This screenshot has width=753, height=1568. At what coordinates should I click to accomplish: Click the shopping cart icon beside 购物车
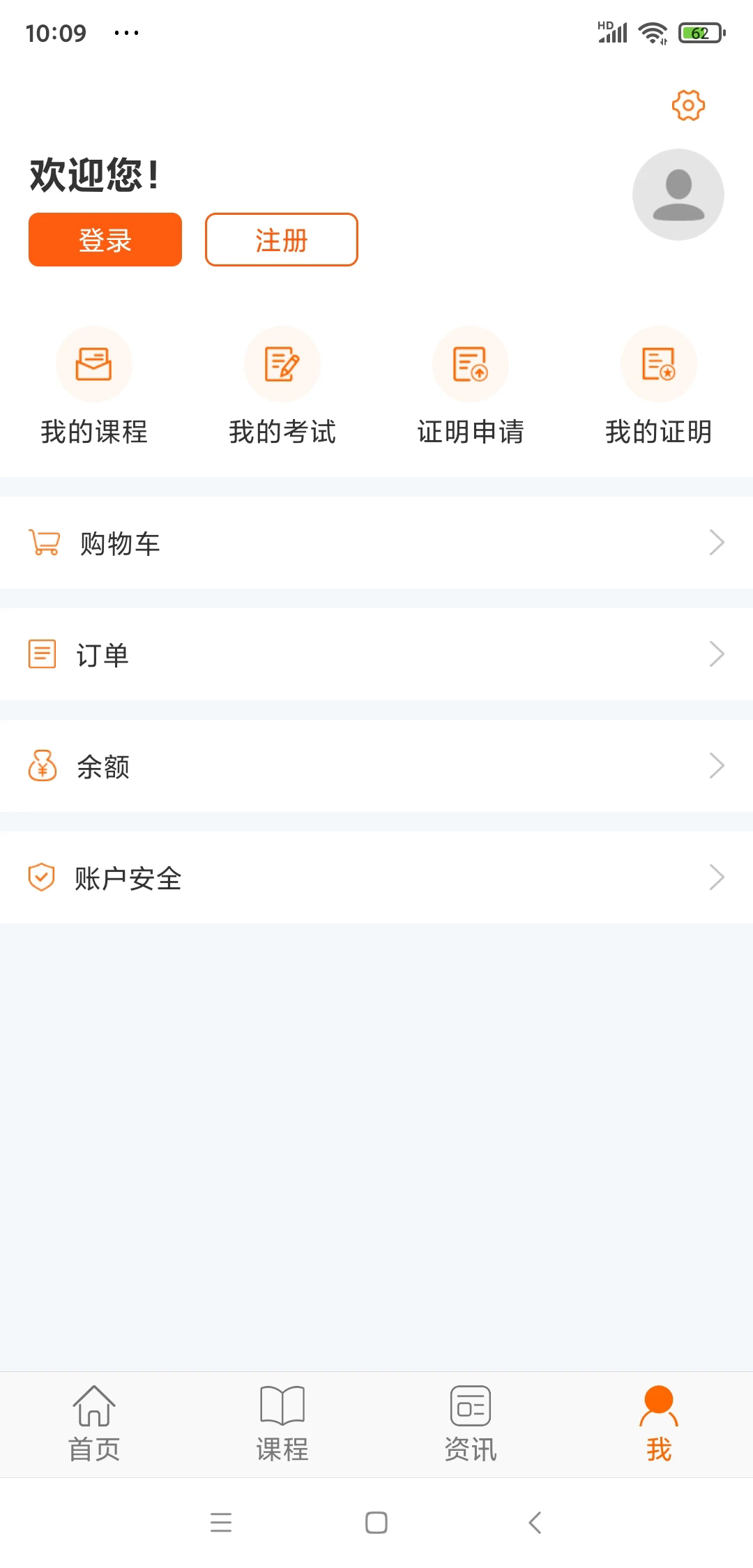[43, 543]
